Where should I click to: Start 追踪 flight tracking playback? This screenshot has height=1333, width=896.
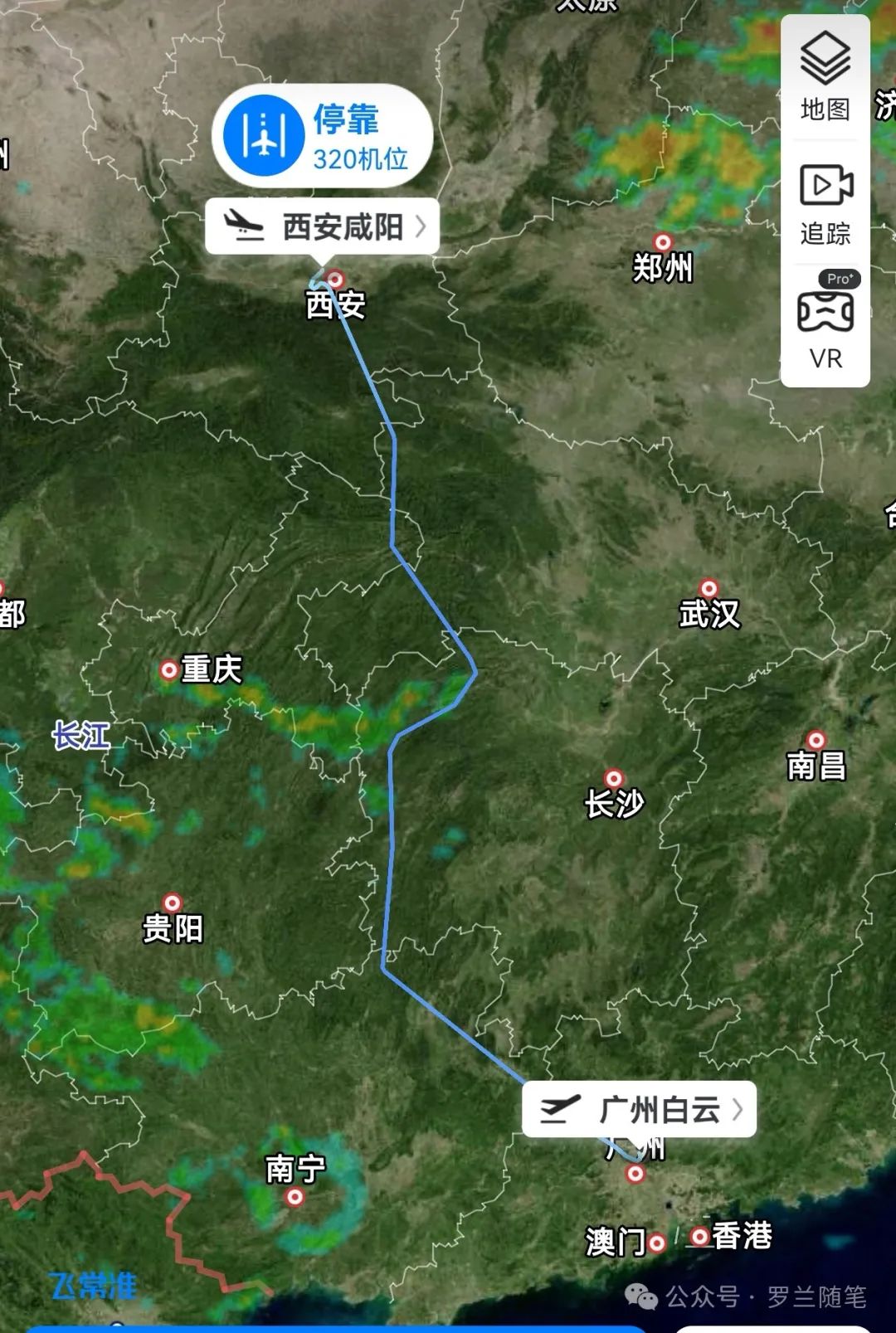(825, 204)
